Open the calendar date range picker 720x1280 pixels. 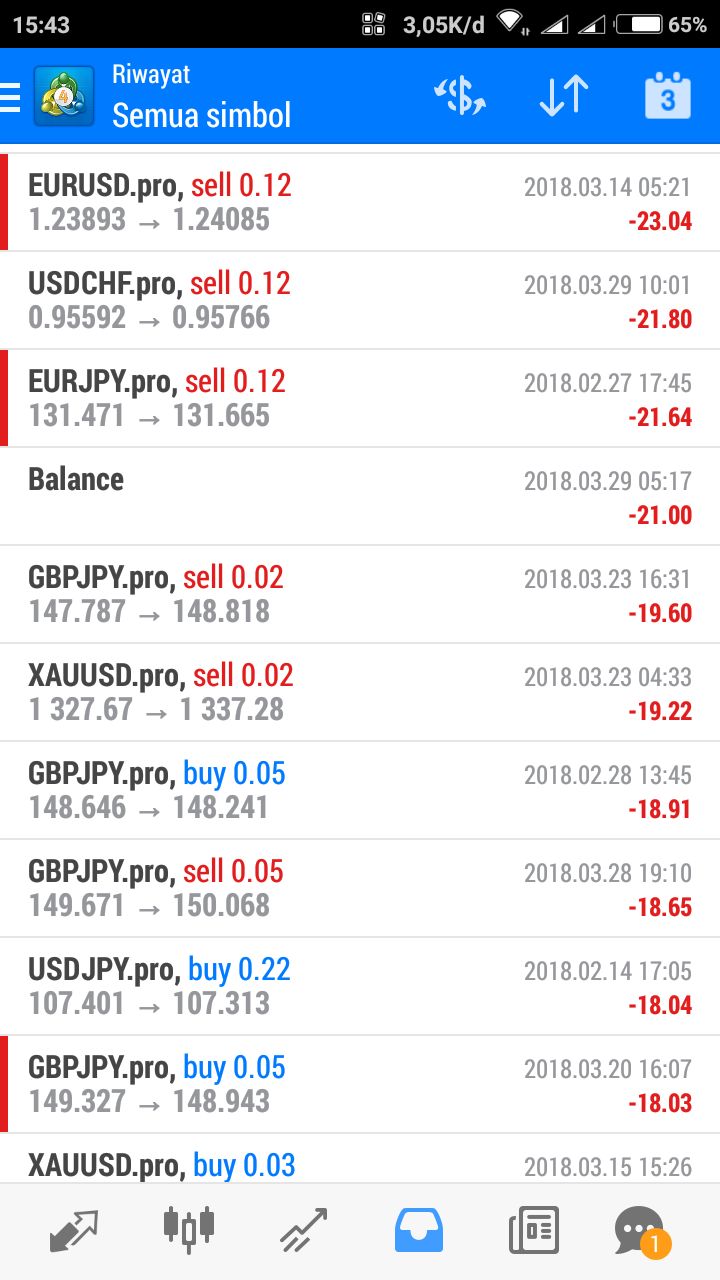(667, 97)
